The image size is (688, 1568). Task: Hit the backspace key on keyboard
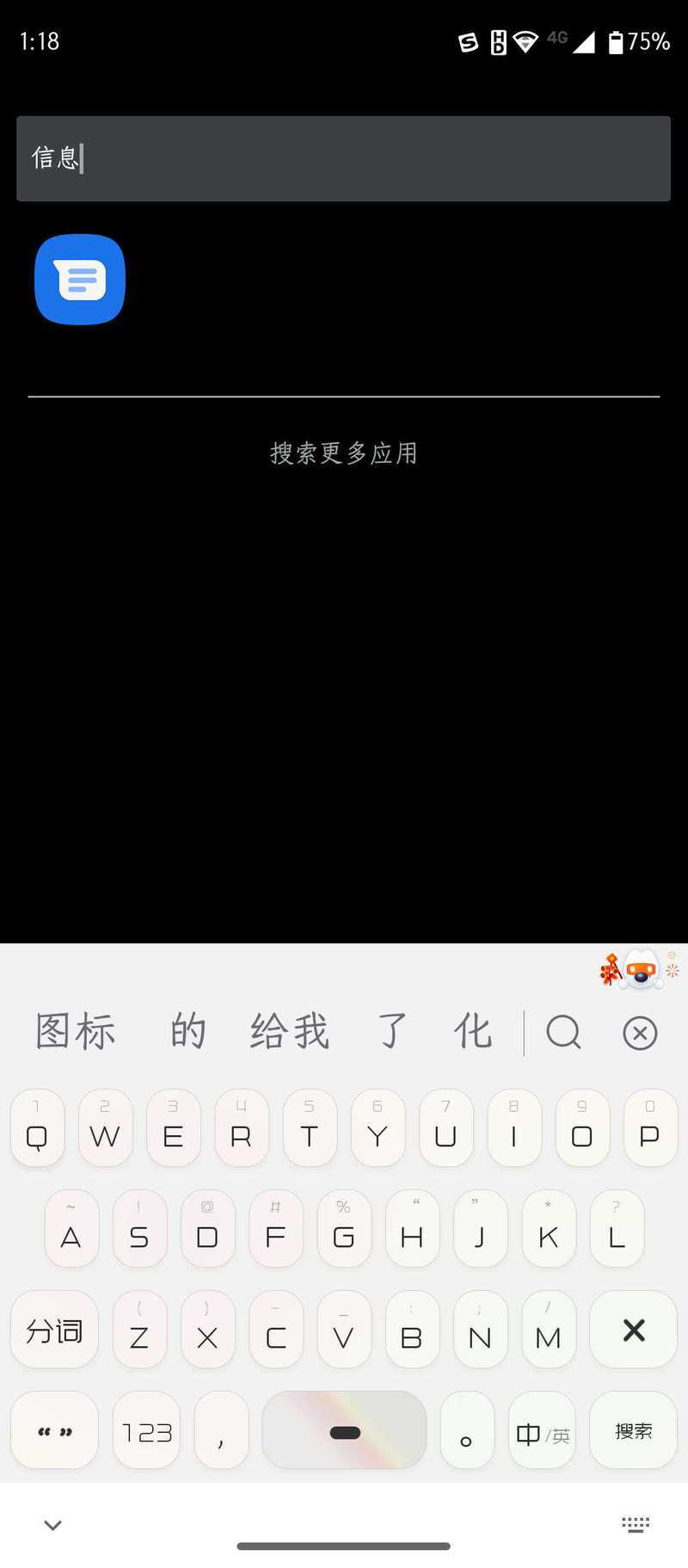click(633, 1330)
